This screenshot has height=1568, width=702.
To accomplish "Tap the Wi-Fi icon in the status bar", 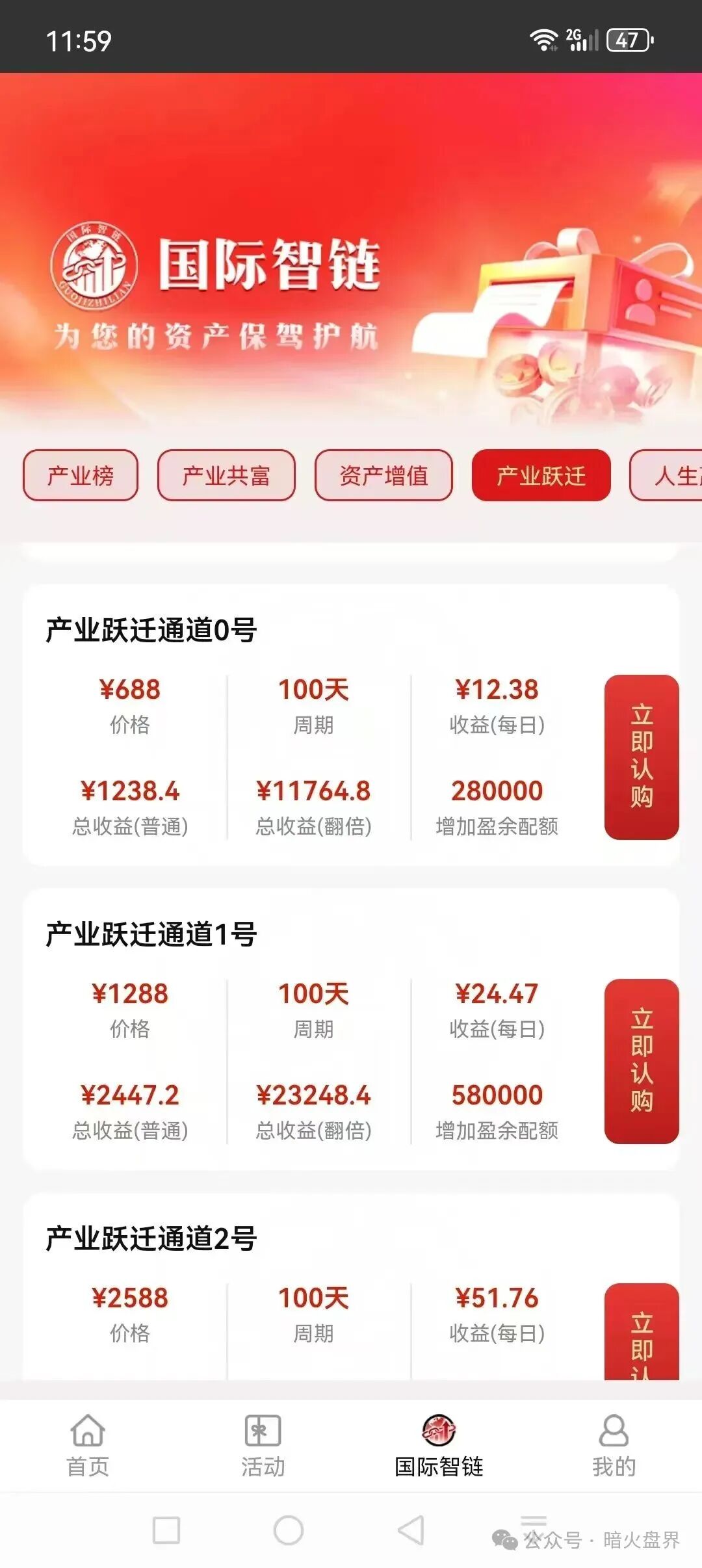I will [x=543, y=41].
